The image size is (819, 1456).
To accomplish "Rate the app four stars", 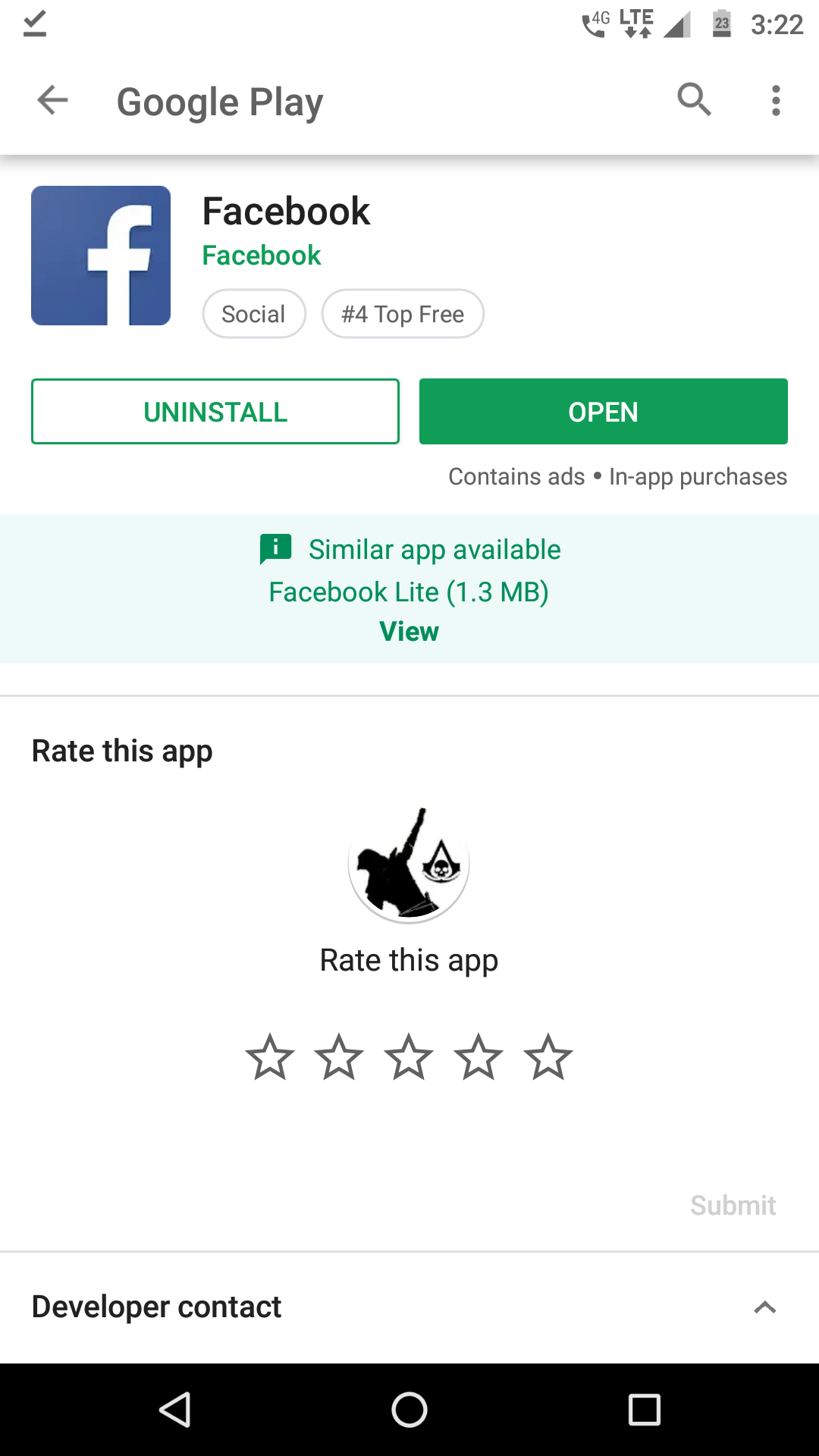I will coord(479,1057).
